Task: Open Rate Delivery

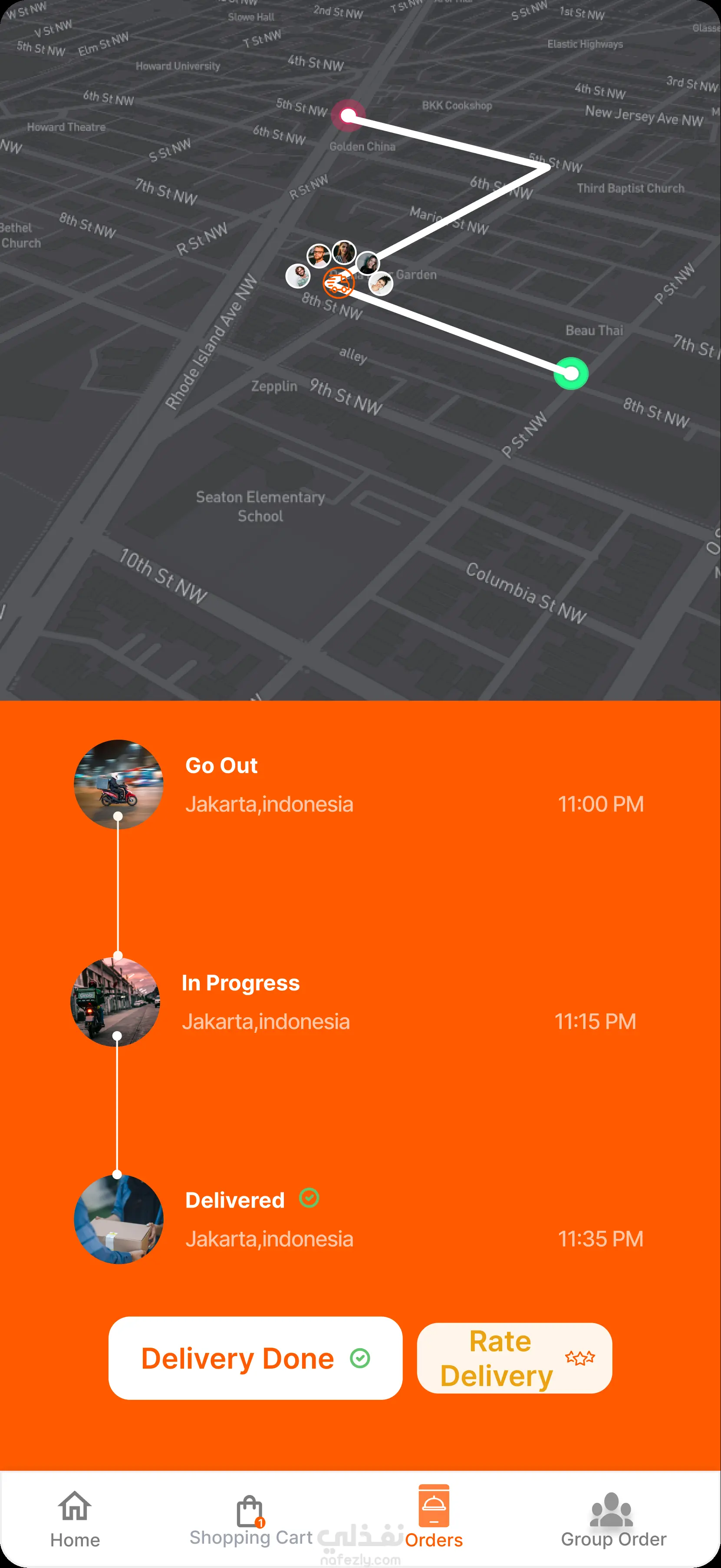Action: coord(514,1358)
